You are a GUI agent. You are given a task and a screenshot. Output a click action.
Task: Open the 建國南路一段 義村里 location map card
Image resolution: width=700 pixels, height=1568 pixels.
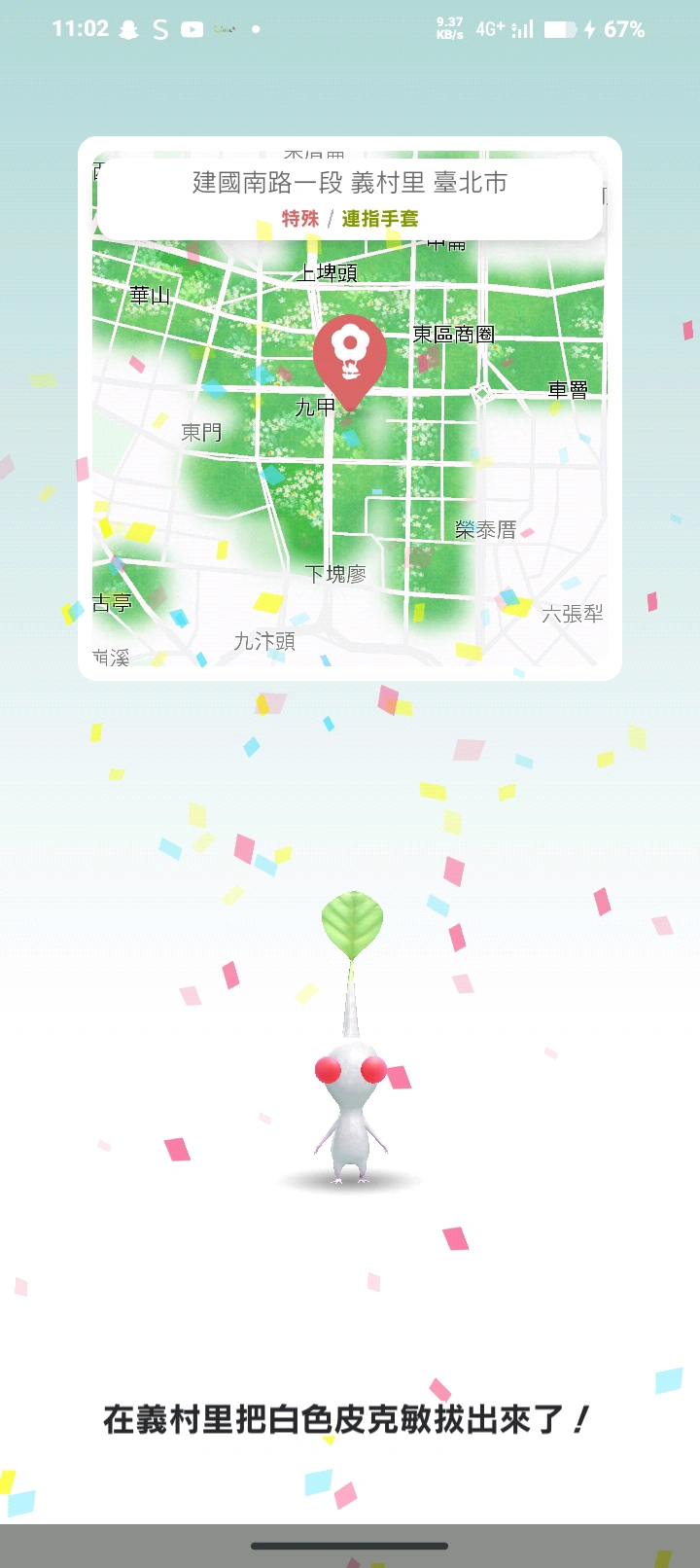coord(350,409)
